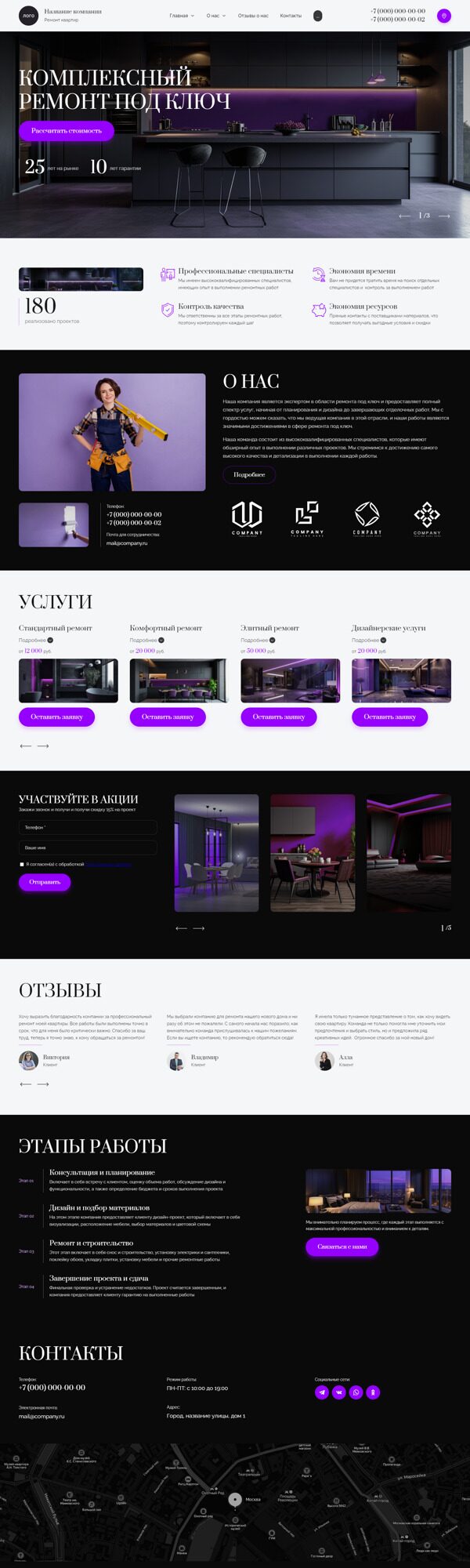Open the WhatsApp social icon
Viewport: 470px width, 1568px height.
[x=356, y=1392]
